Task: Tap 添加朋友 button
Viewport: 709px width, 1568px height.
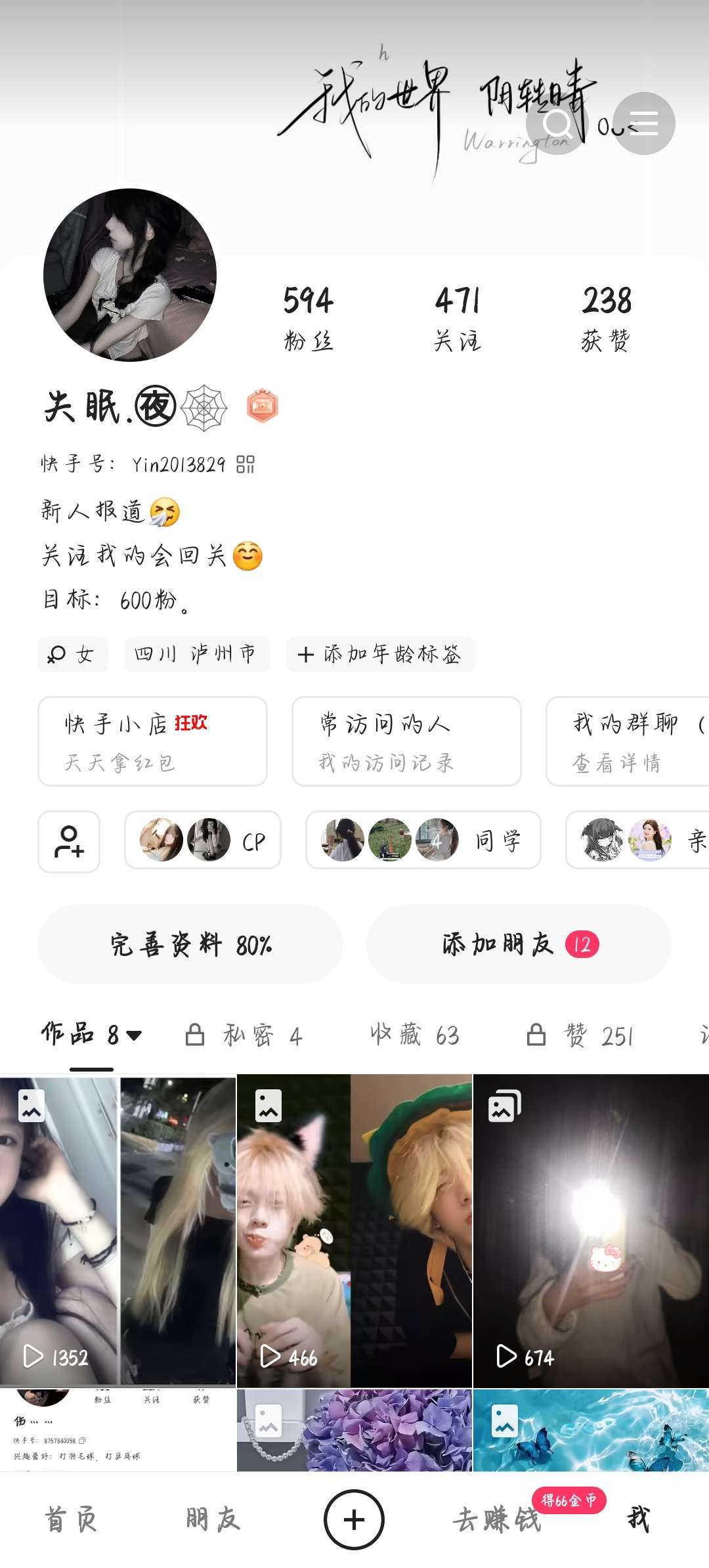Action: coord(519,944)
